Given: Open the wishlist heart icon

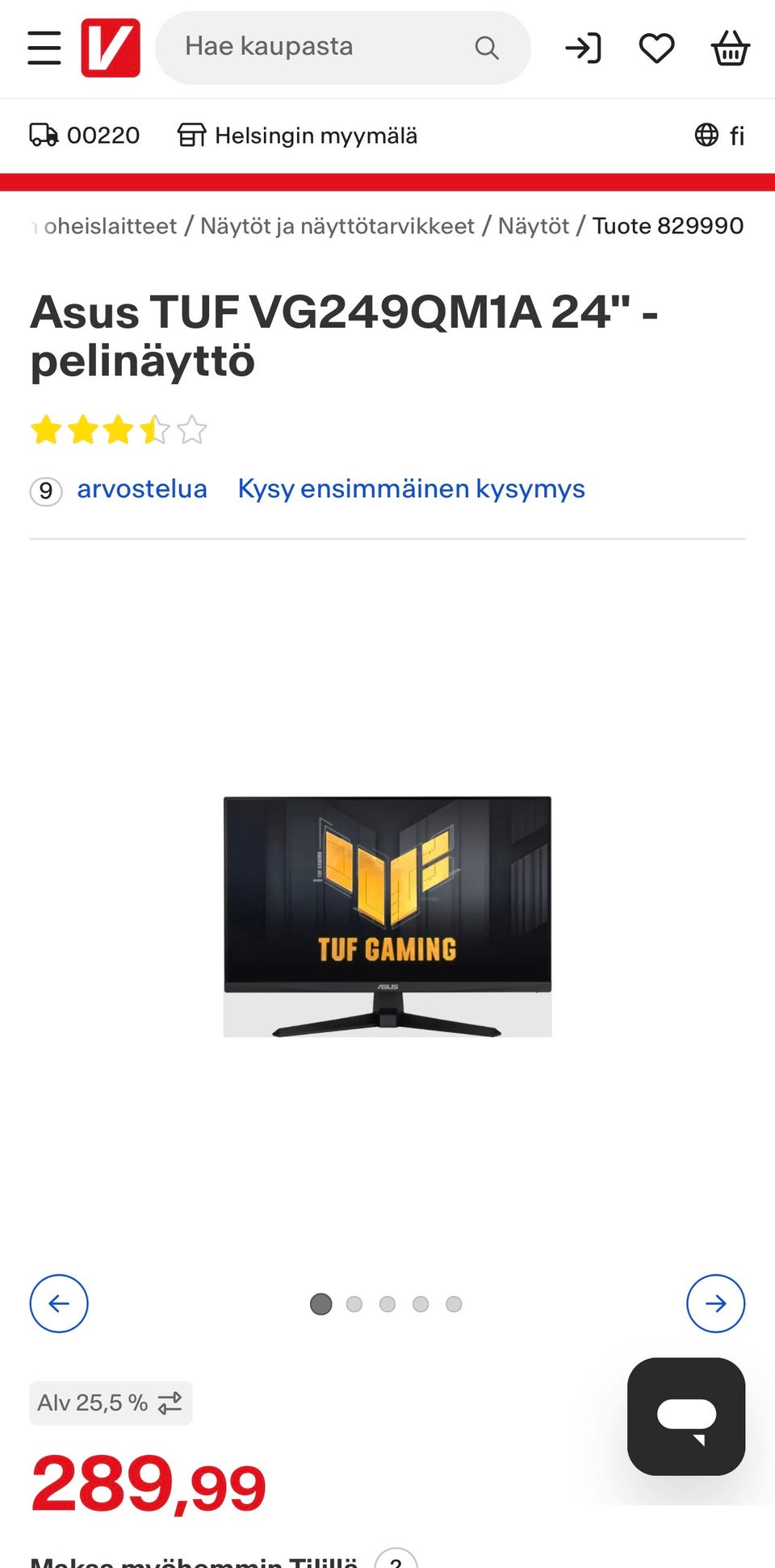Looking at the screenshot, I should point(656,48).
